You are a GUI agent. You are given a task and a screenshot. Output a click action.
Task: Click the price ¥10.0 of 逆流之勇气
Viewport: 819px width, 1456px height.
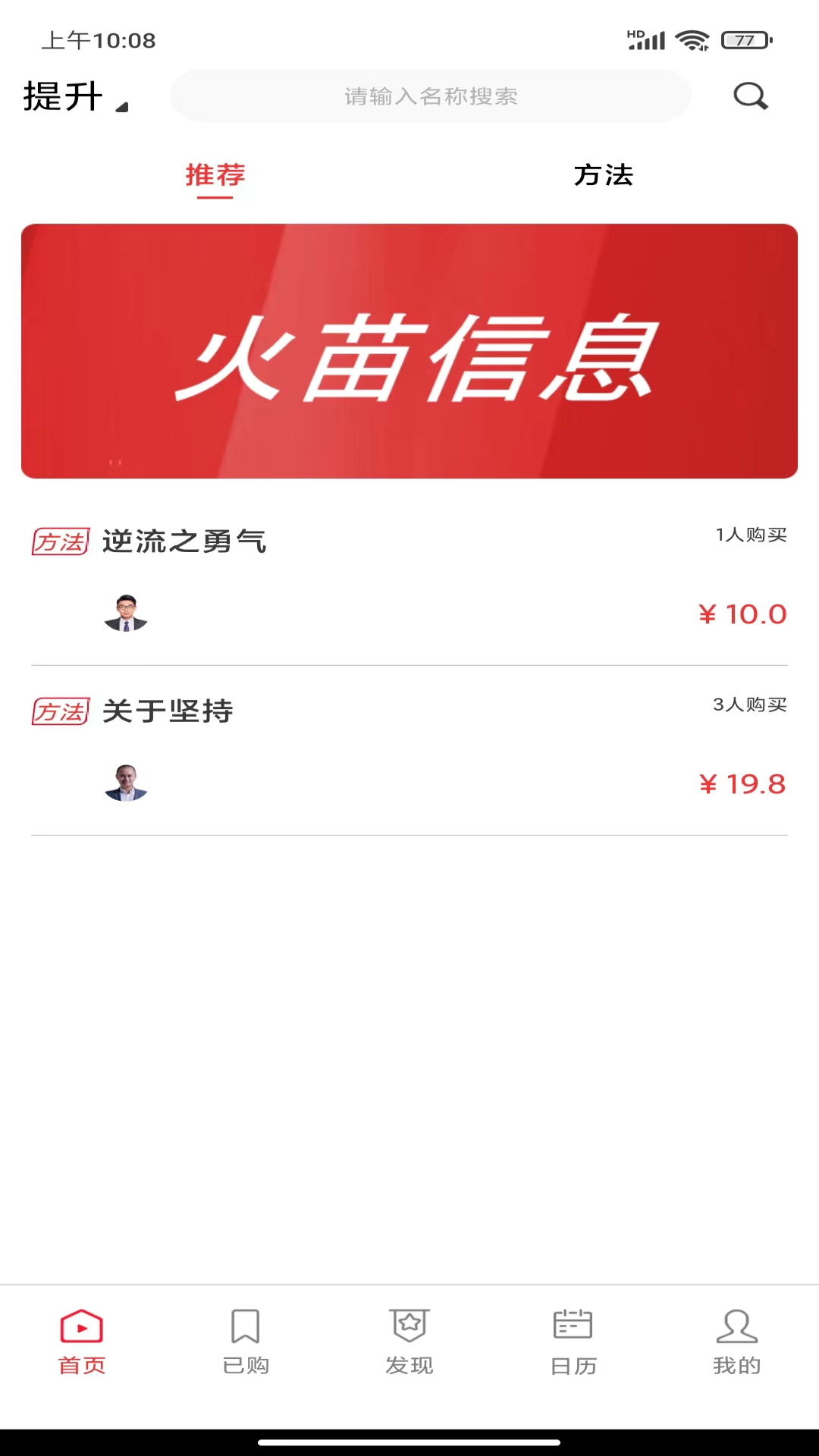(742, 614)
